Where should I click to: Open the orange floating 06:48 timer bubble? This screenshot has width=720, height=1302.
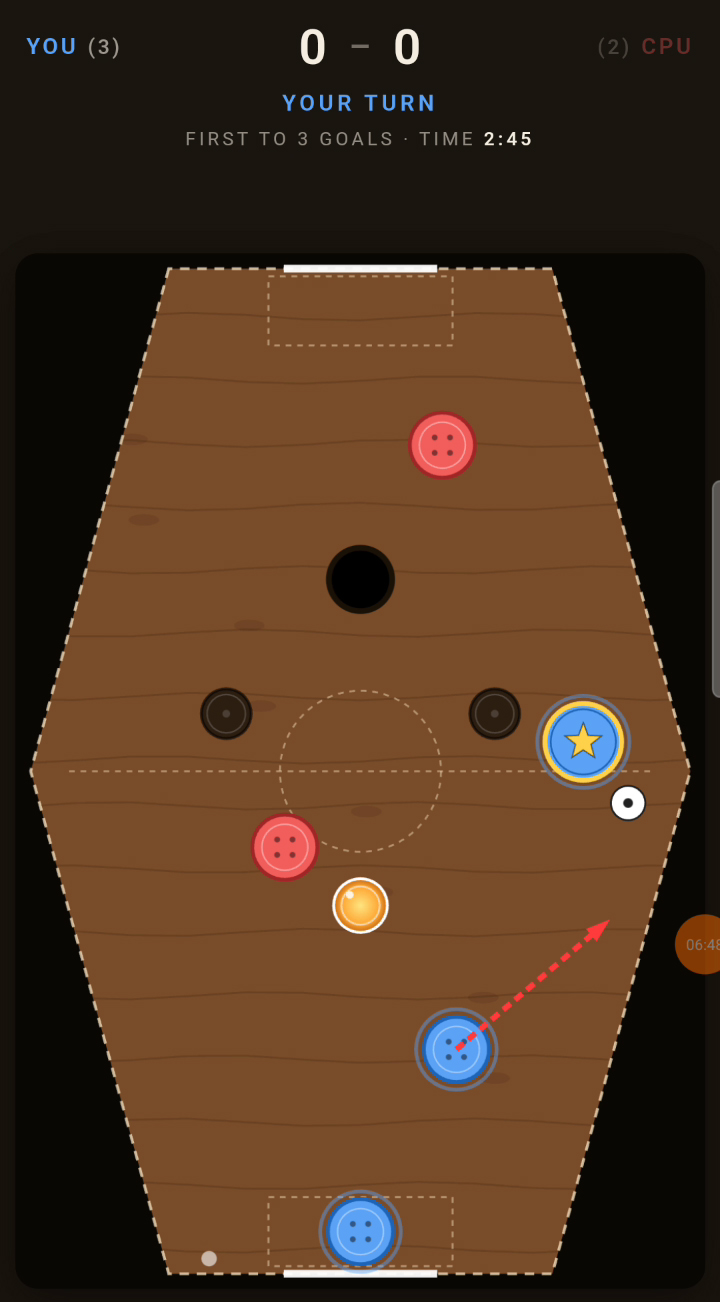[701, 944]
